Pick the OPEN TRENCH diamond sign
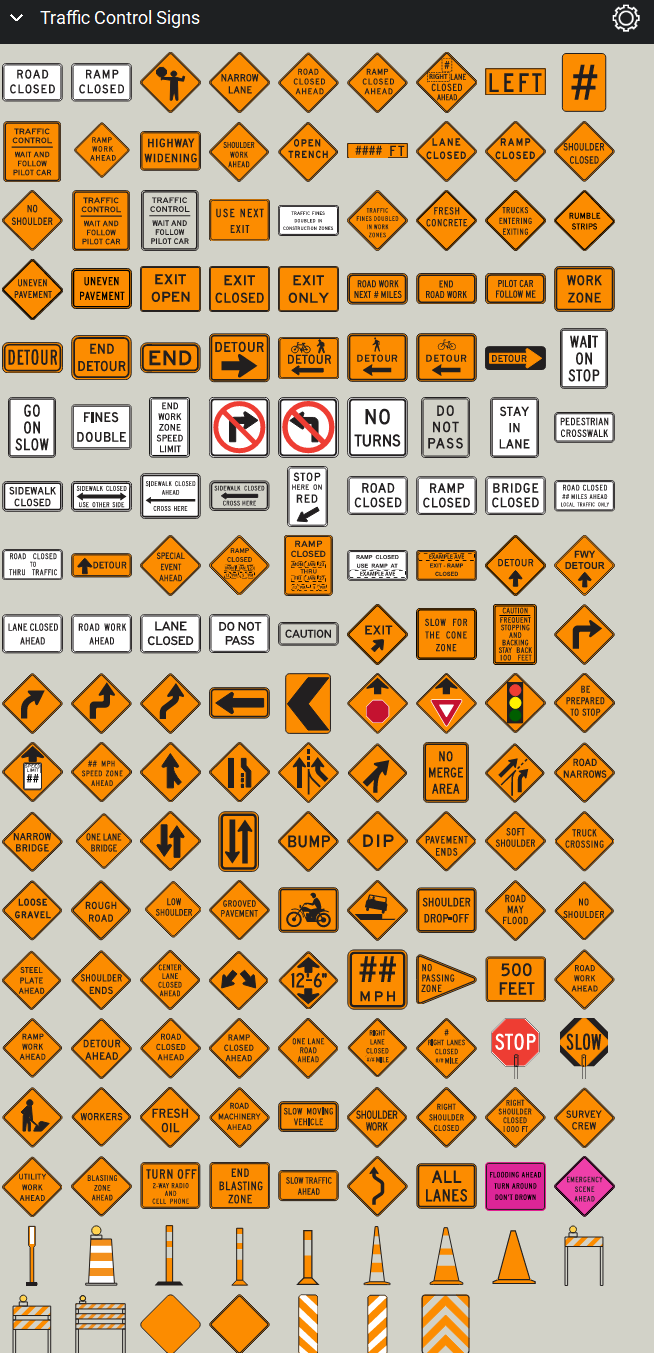The height and width of the screenshot is (1353, 654). pos(308,150)
